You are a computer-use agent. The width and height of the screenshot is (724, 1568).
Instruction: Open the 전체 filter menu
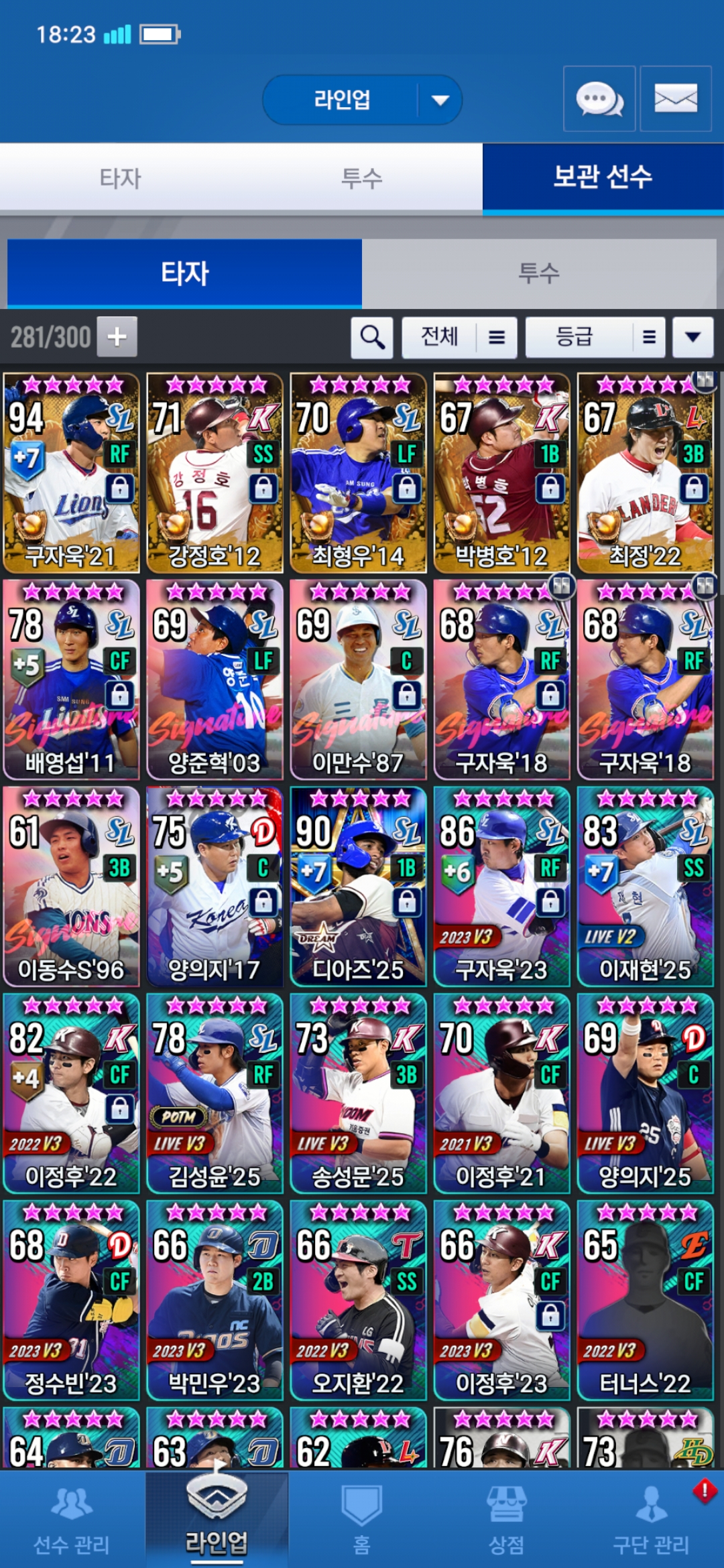pos(459,336)
